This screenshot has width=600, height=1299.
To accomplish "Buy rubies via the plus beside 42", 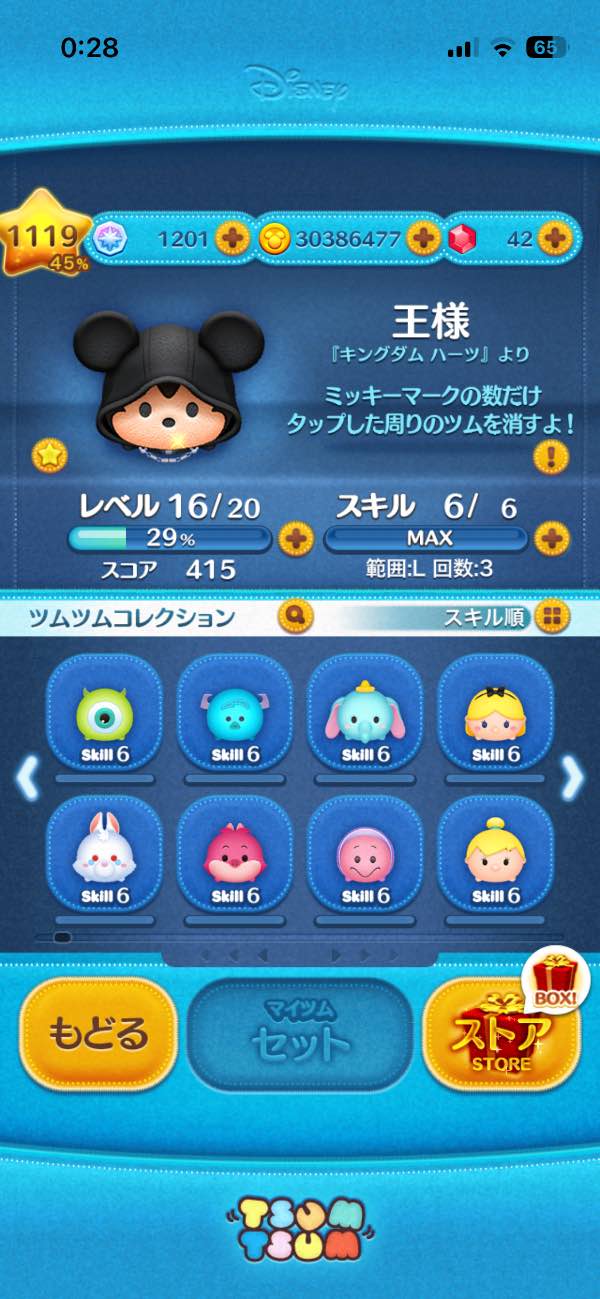I will point(553,239).
